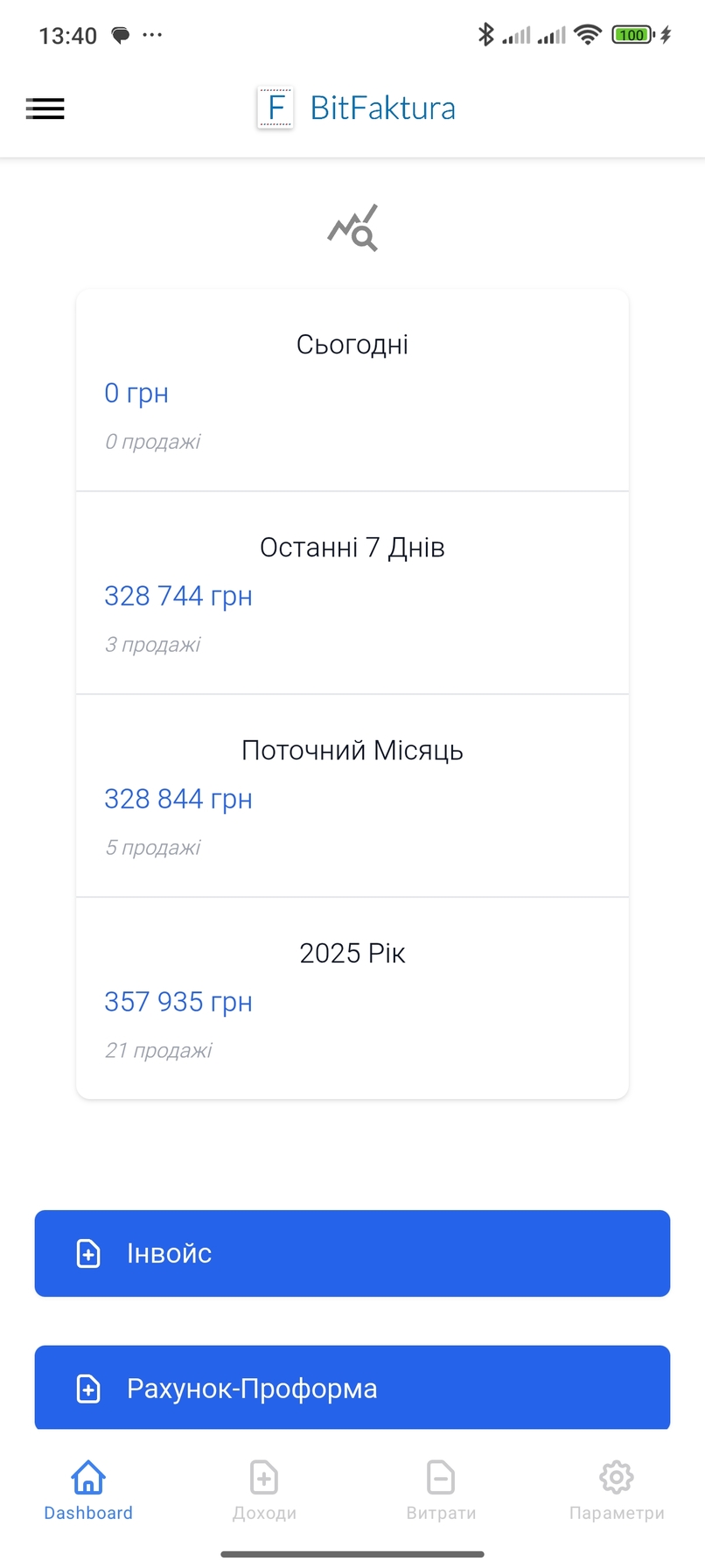Create a new Рахунок-Проформа
Viewport: 705px width, 1568px height.
tap(352, 1387)
